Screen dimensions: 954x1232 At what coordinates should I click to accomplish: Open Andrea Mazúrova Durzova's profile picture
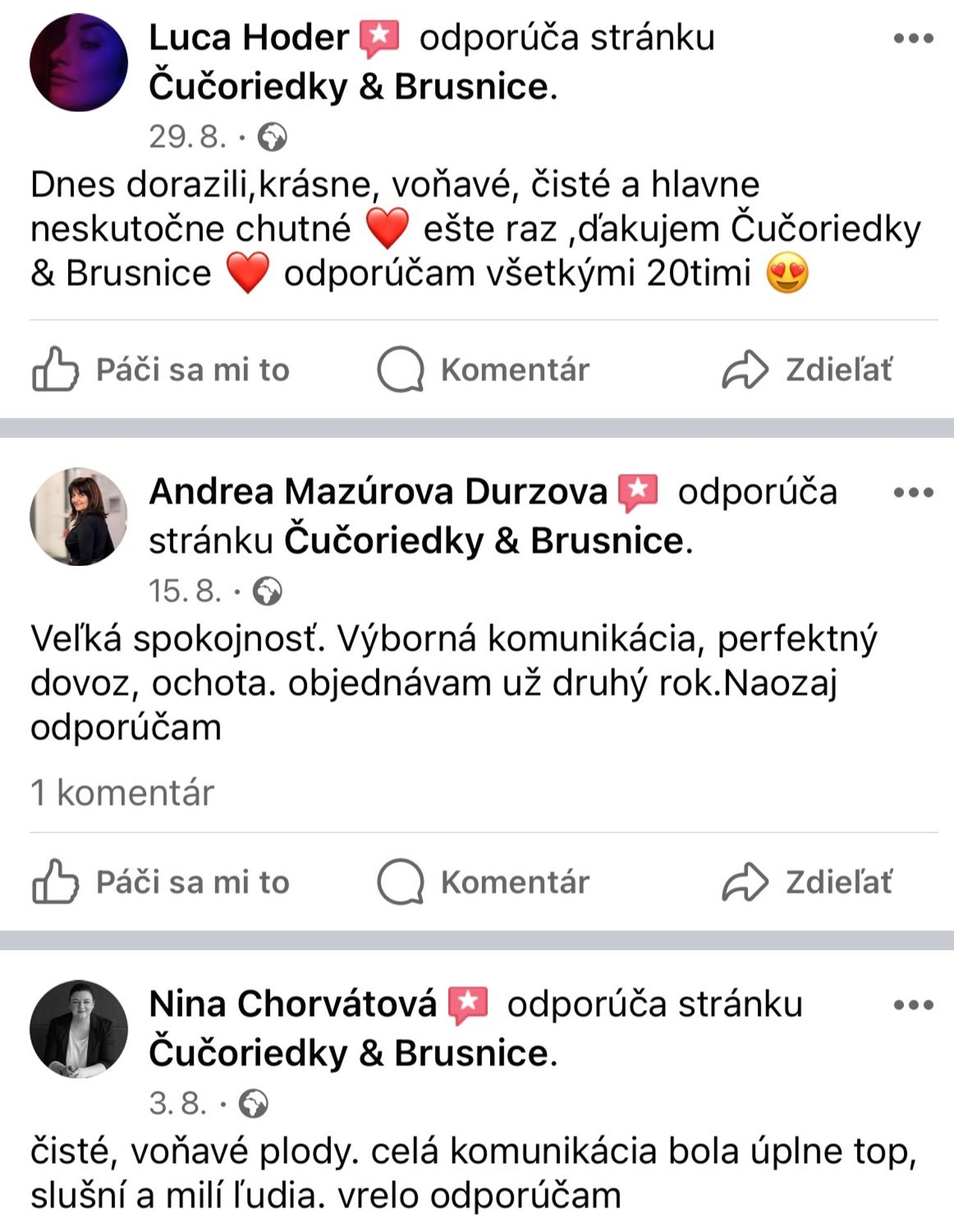(78, 517)
